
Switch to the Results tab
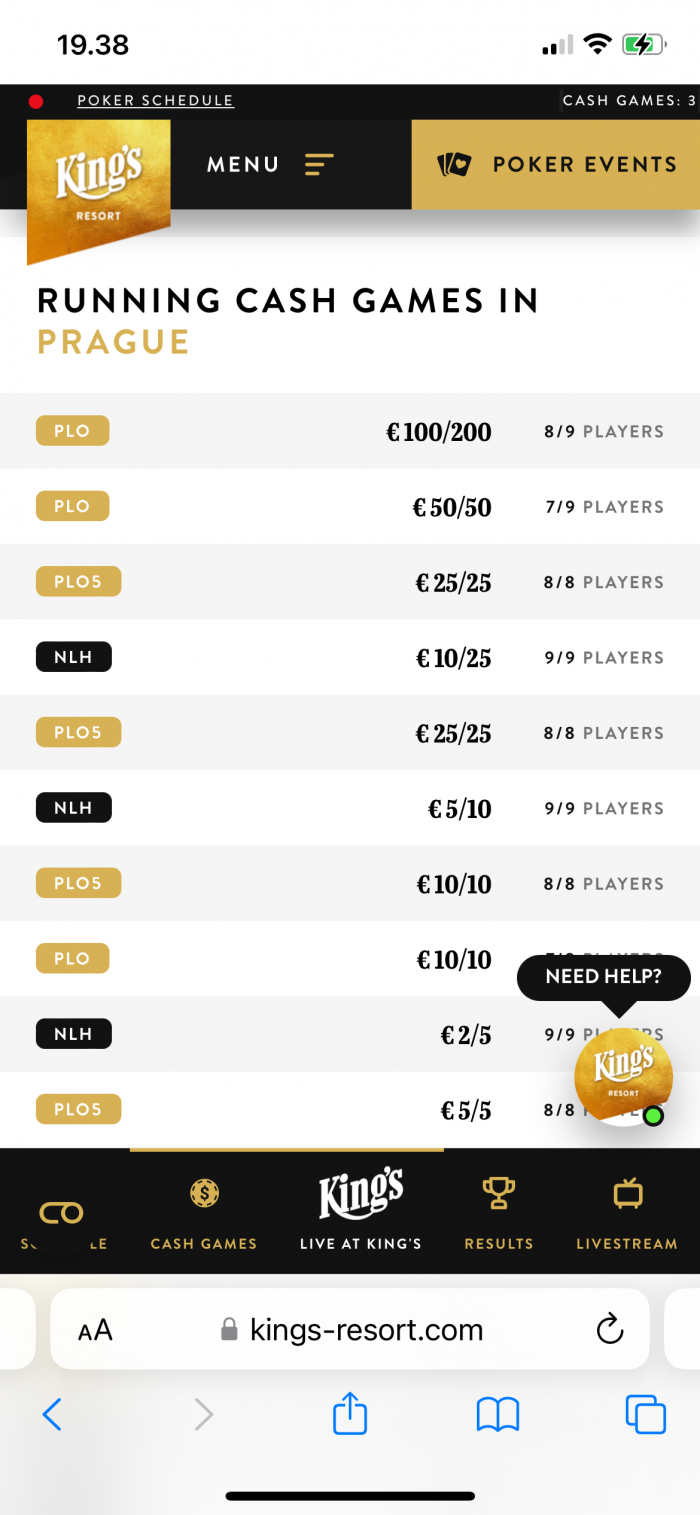[x=499, y=1214]
